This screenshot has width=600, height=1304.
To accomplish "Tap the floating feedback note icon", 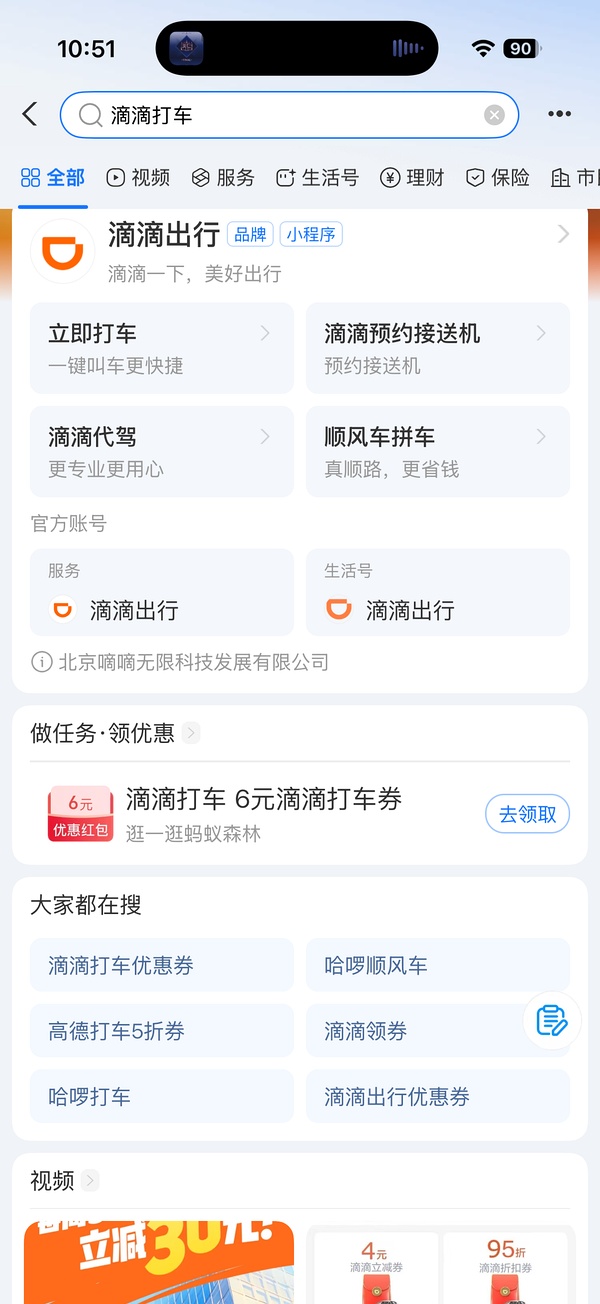I will point(552,1020).
